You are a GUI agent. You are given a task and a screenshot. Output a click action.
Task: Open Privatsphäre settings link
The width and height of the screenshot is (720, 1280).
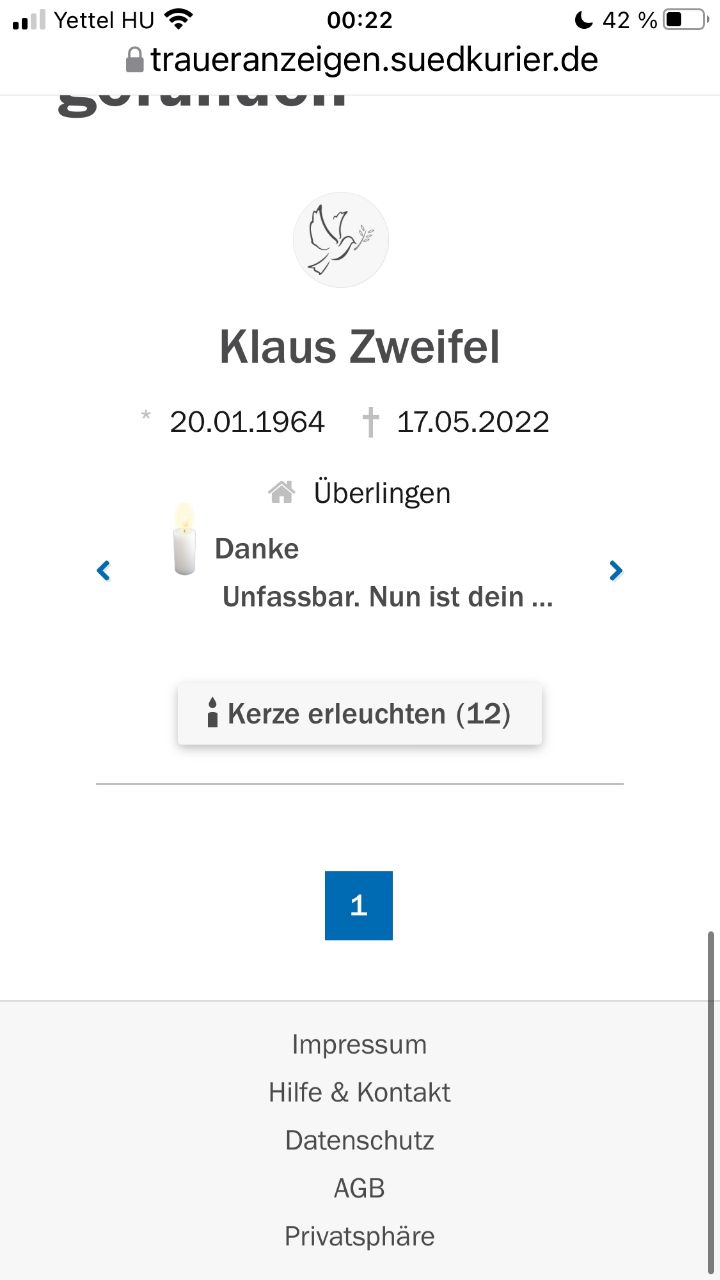pos(359,1236)
